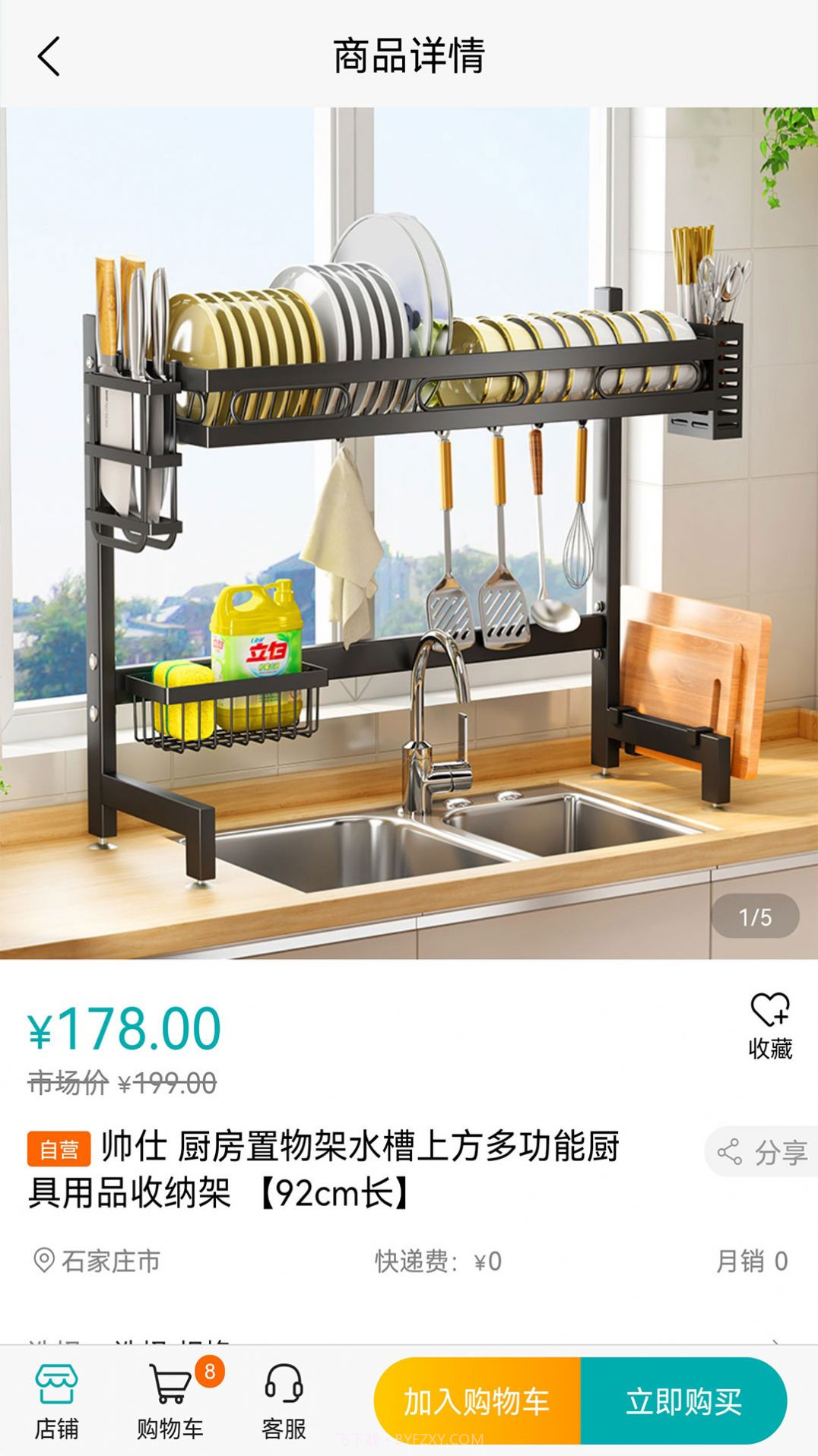The width and height of the screenshot is (818, 1456).
Task: Click the orange 自营 badge
Action: (59, 1149)
